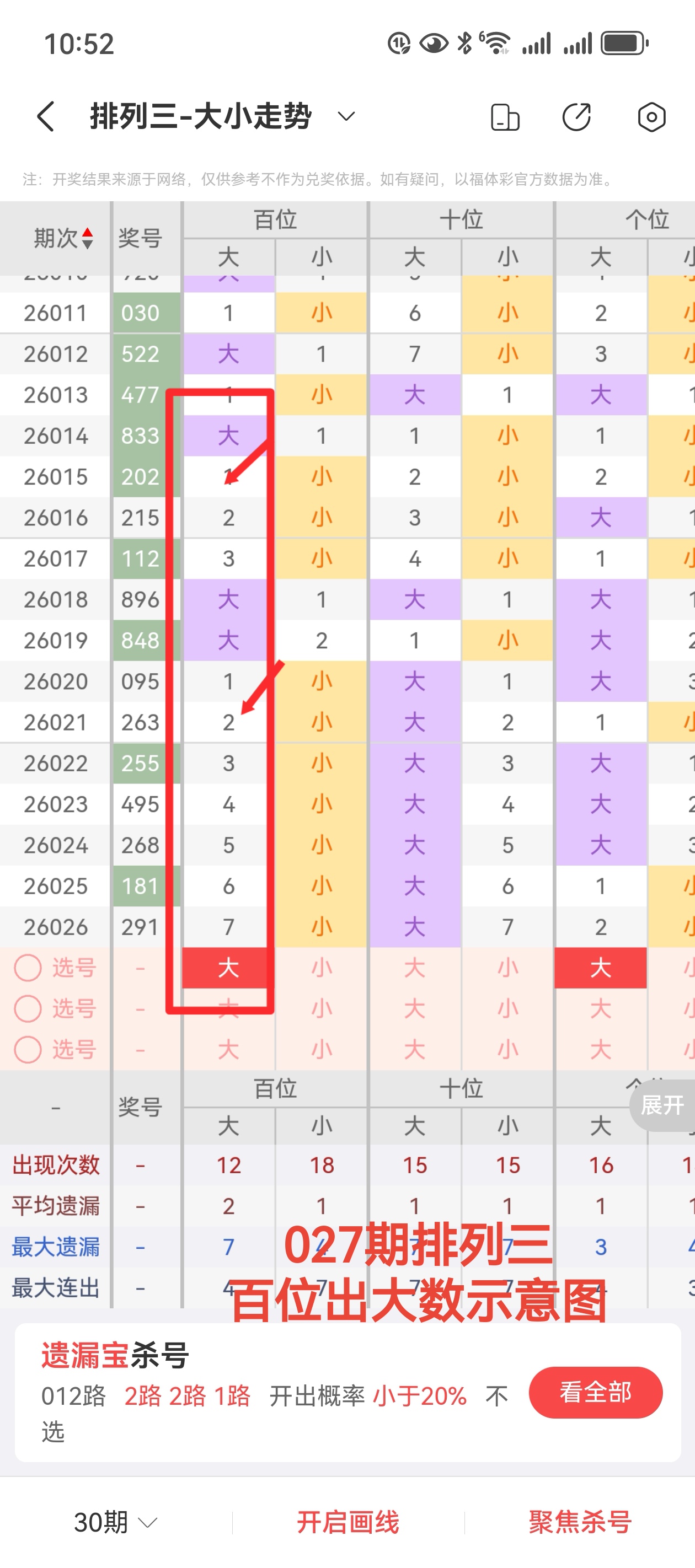Sort the 期次 column using its arrows
Image resolution: width=695 pixels, height=1568 pixels.
[x=87, y=239]
